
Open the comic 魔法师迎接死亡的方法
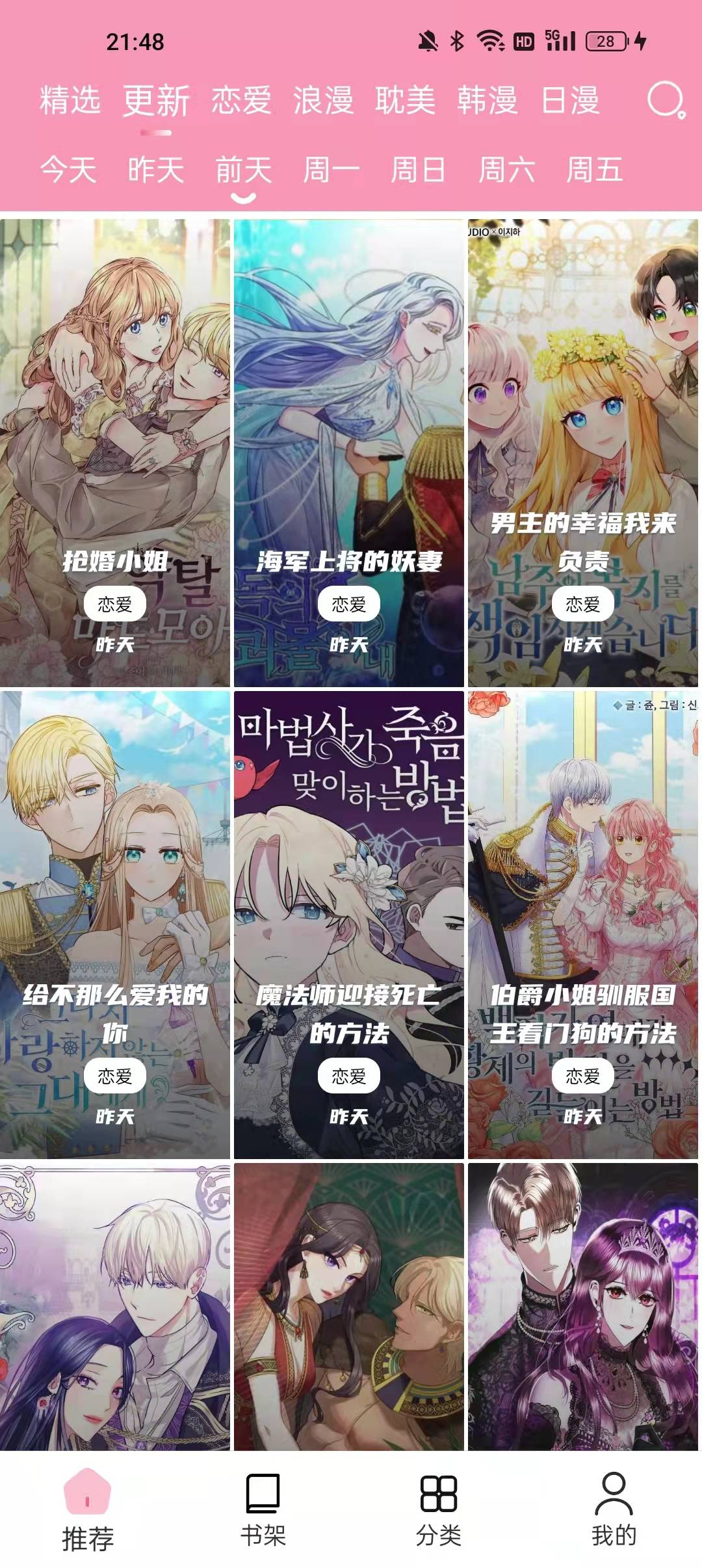349,925
